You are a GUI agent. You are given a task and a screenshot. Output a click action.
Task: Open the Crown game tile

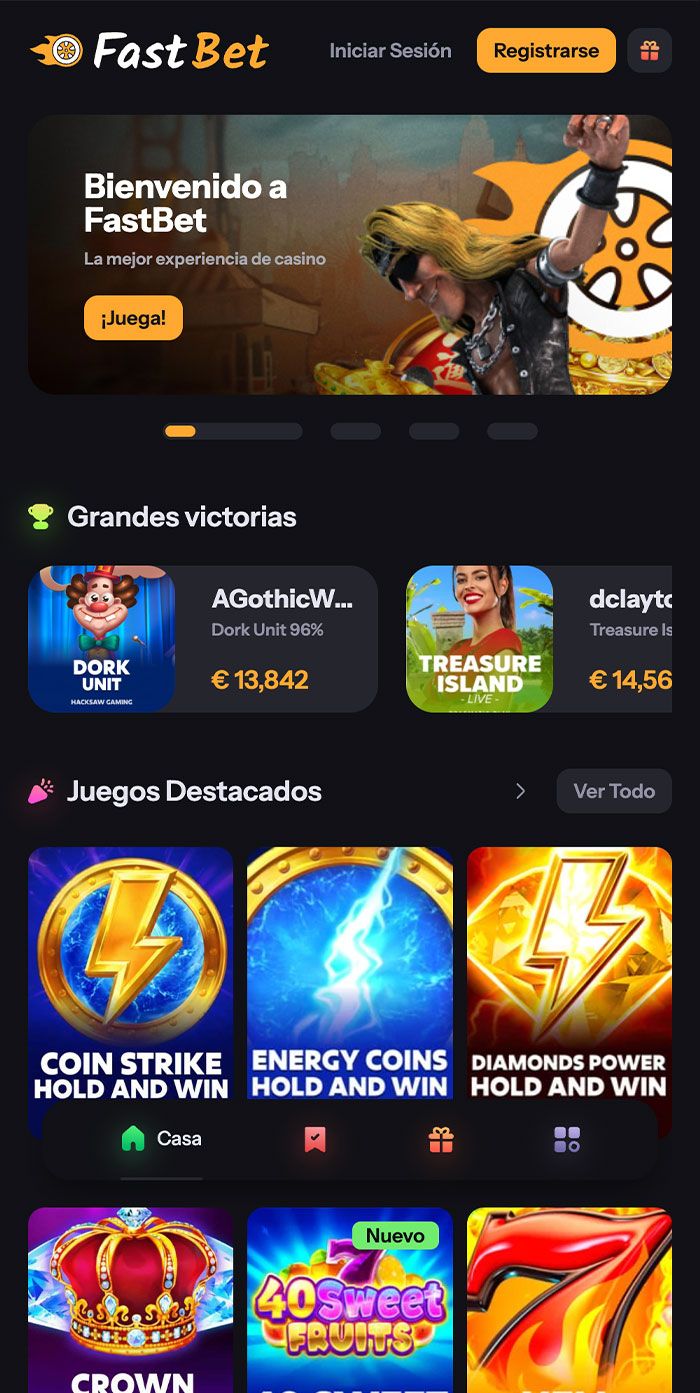131,1300
